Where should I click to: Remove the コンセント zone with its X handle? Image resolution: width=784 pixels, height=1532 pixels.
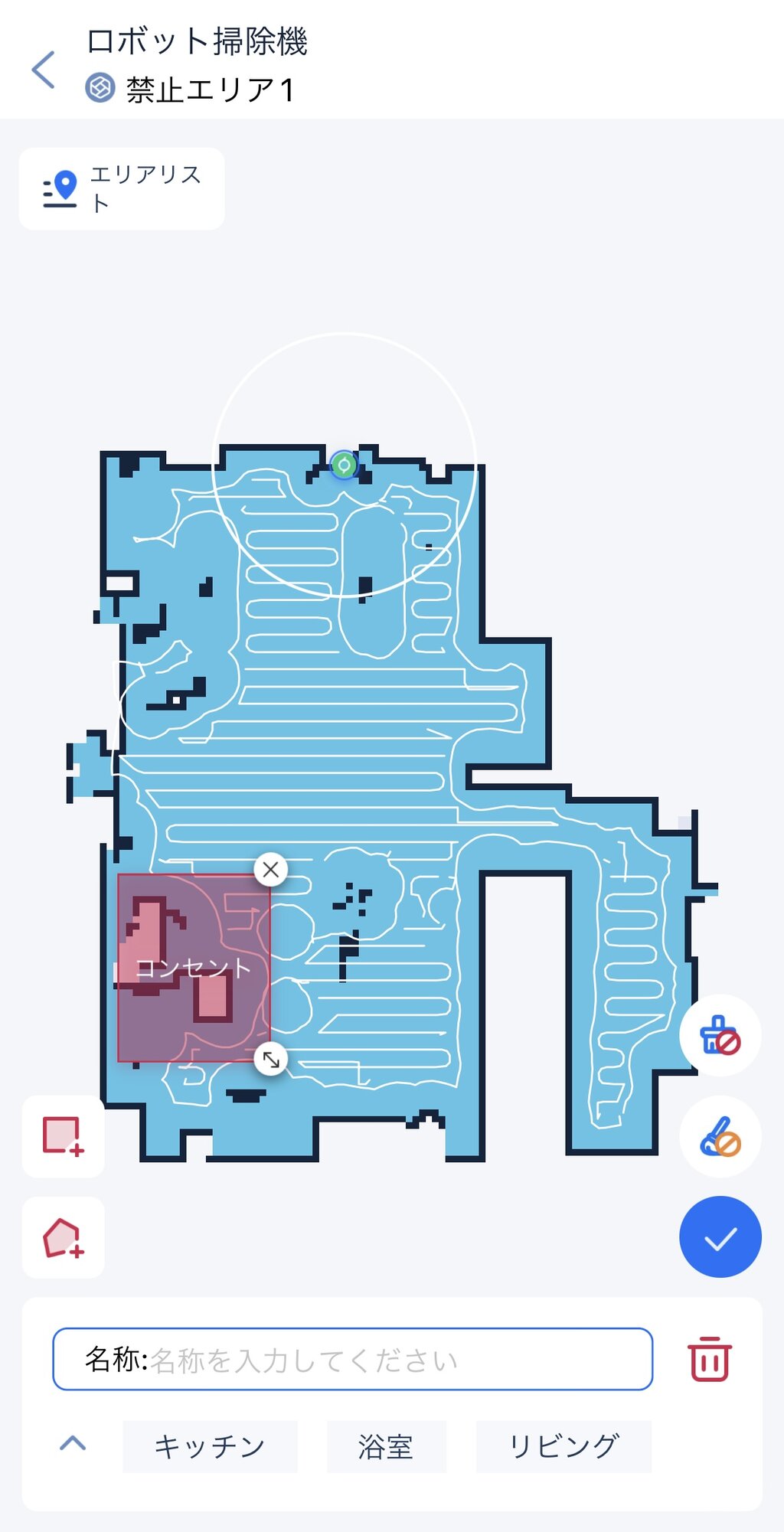coord(270,870)
